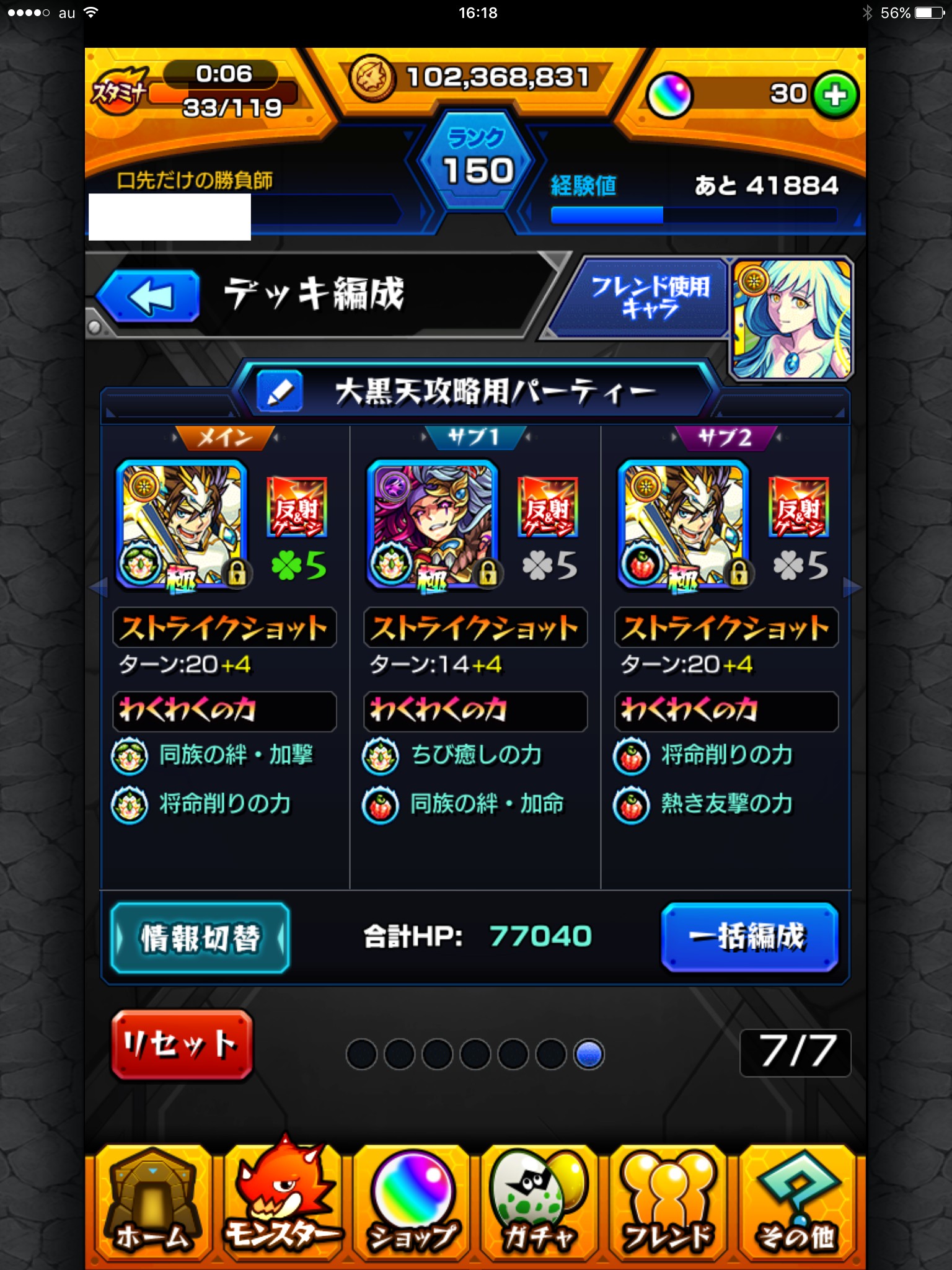Viewport: 952px width, 1270px height.
Task: Tap the green plus to add orbs
Action: coord(835,95)
